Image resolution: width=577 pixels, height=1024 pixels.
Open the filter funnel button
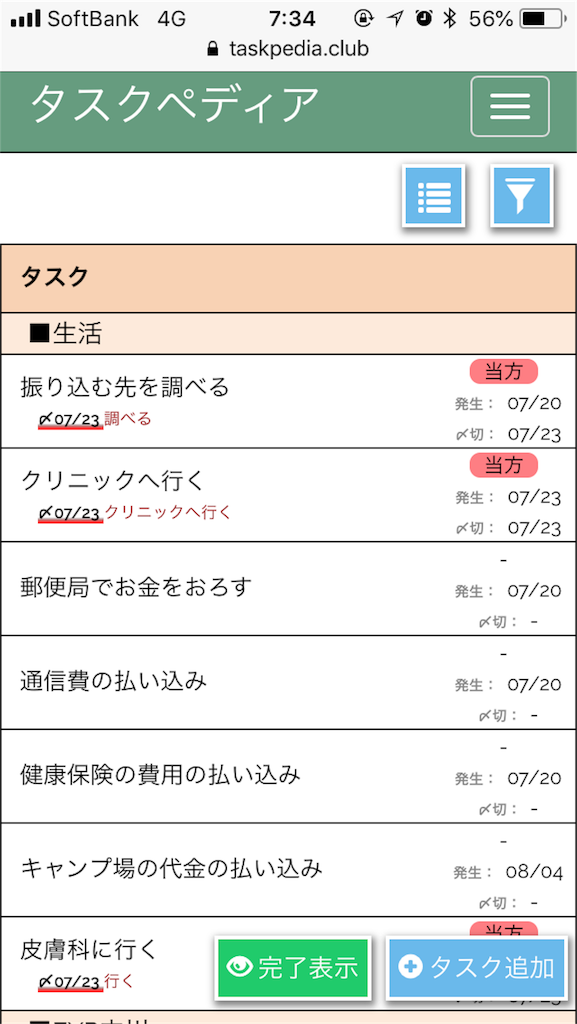coord(522,197)
